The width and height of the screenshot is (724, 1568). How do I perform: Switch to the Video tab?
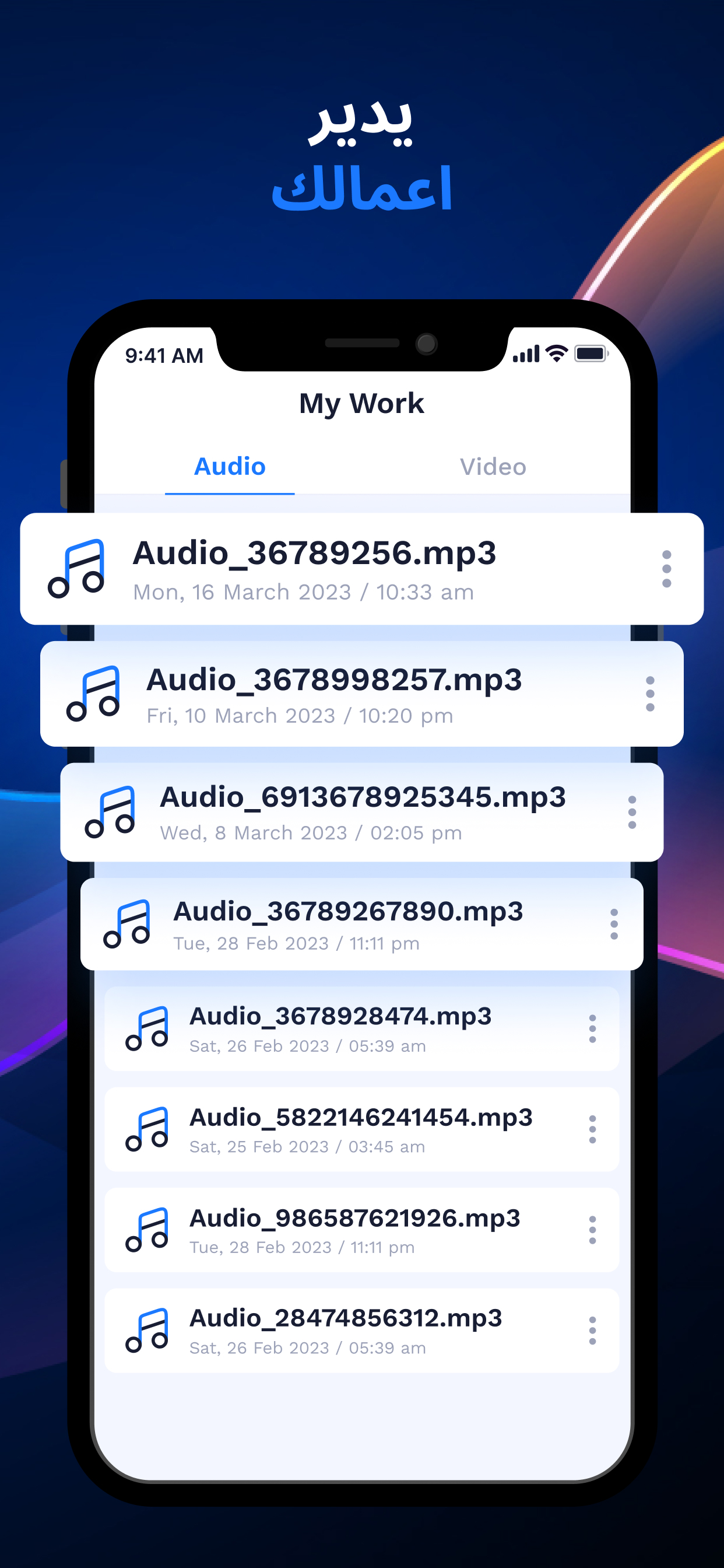tap(493, 466)
